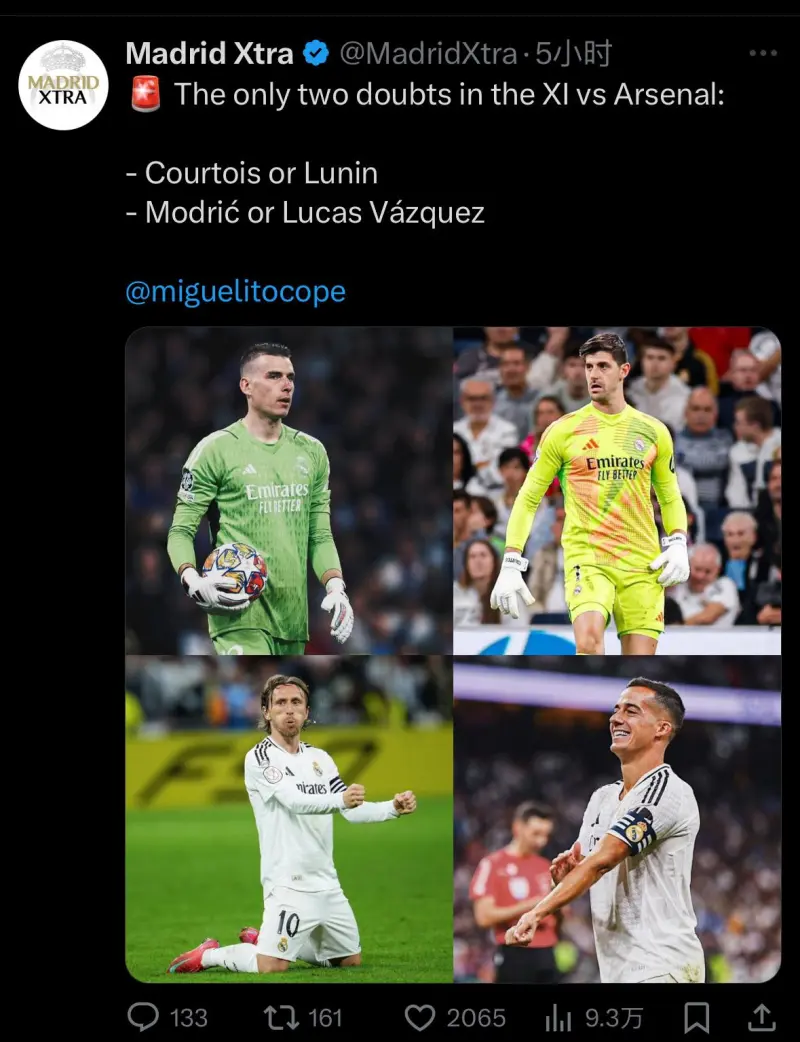Screen dimensions: 800x1042
Task: Open the Madrid Xtra profile avatar
Action: 63,85
